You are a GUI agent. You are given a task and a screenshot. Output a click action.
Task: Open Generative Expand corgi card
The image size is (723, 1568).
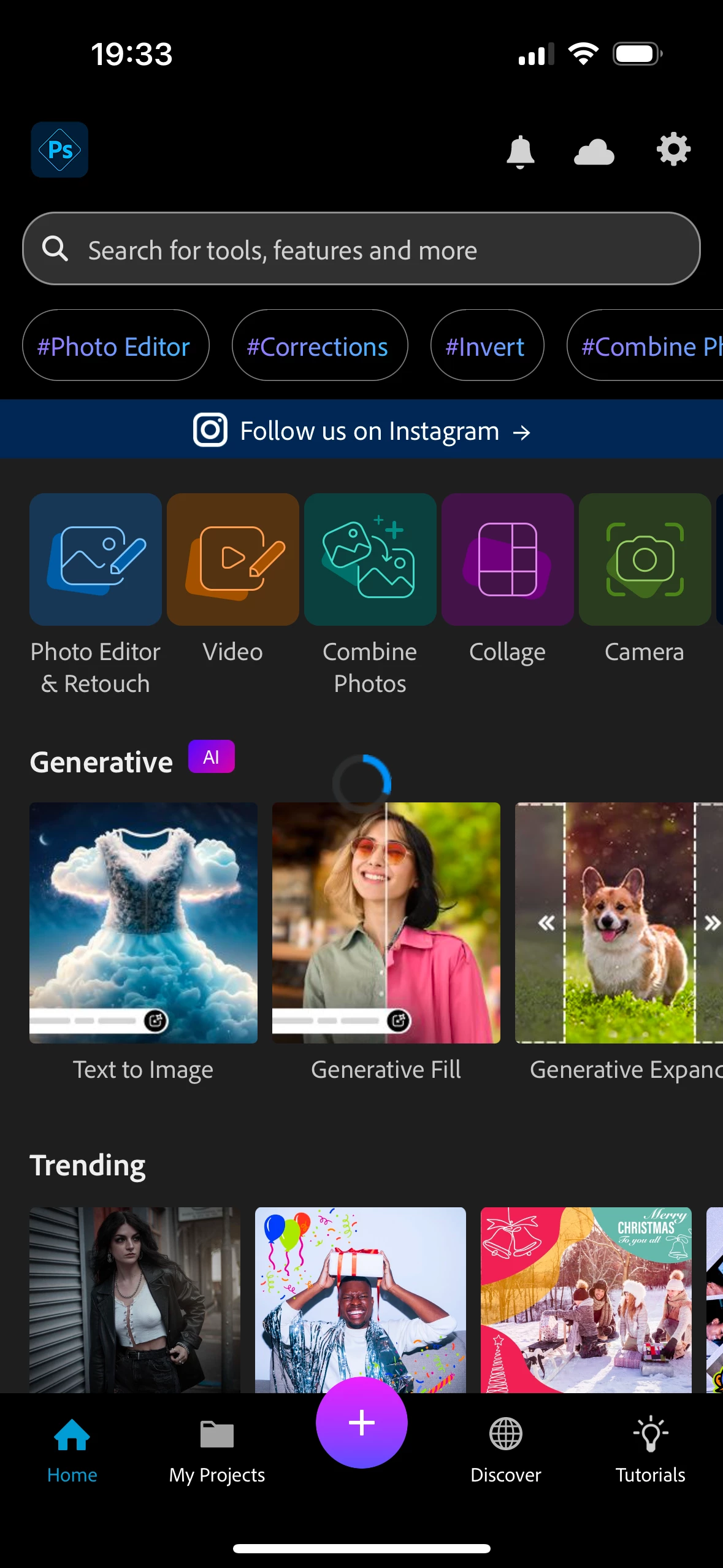619,923
